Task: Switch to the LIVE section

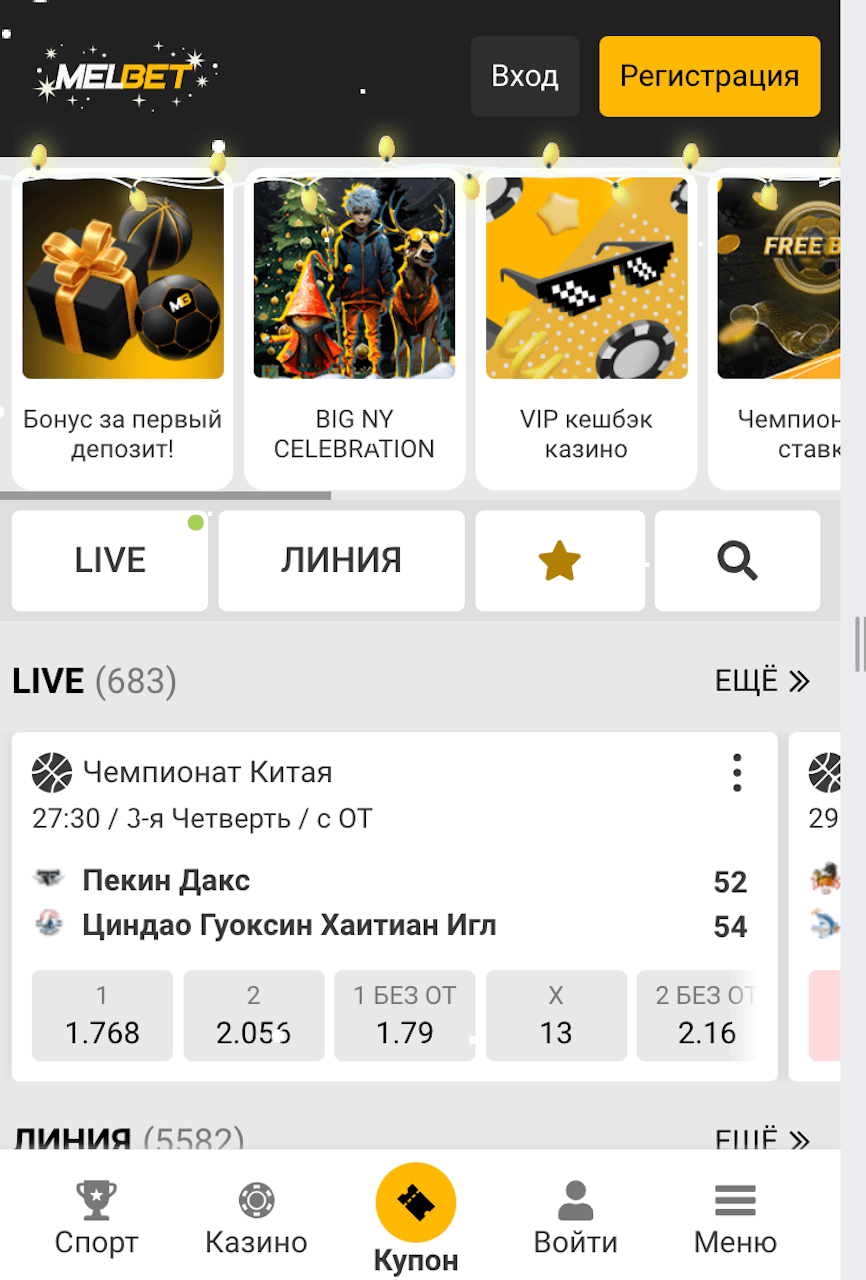Action: 110,561
